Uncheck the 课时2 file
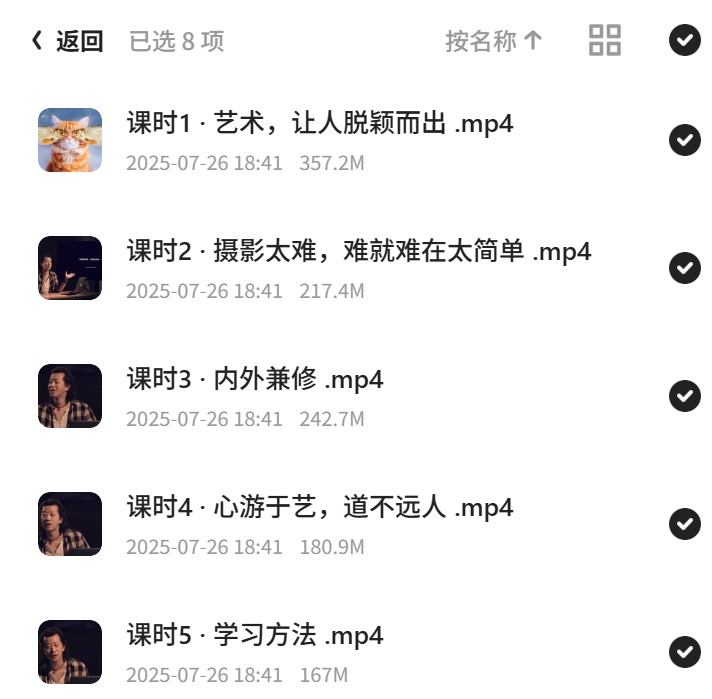Viewport: 712px width, 699px height. [x=685, y=268]
